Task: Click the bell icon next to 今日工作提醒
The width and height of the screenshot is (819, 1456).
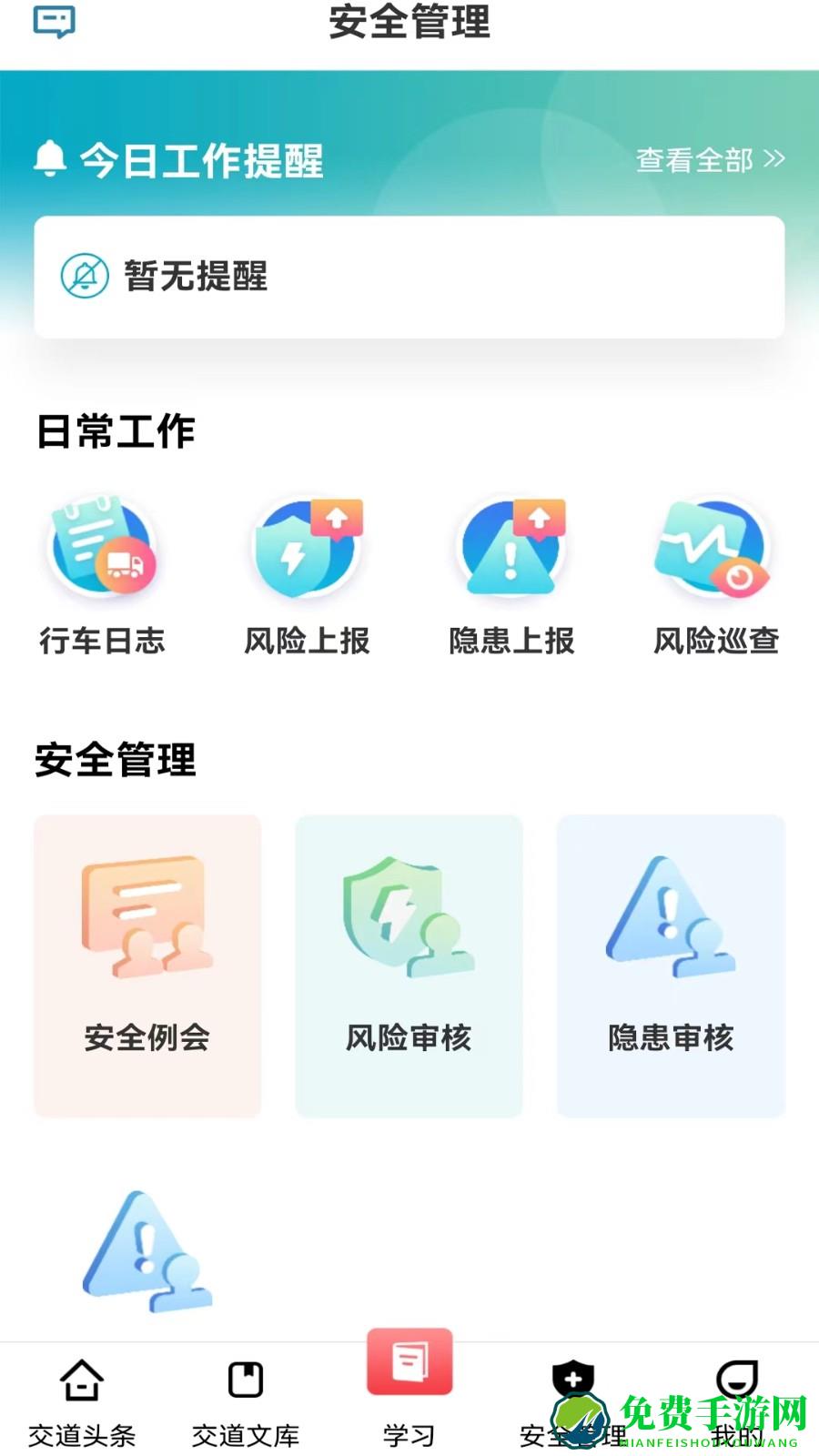Action: coord(52,160)
